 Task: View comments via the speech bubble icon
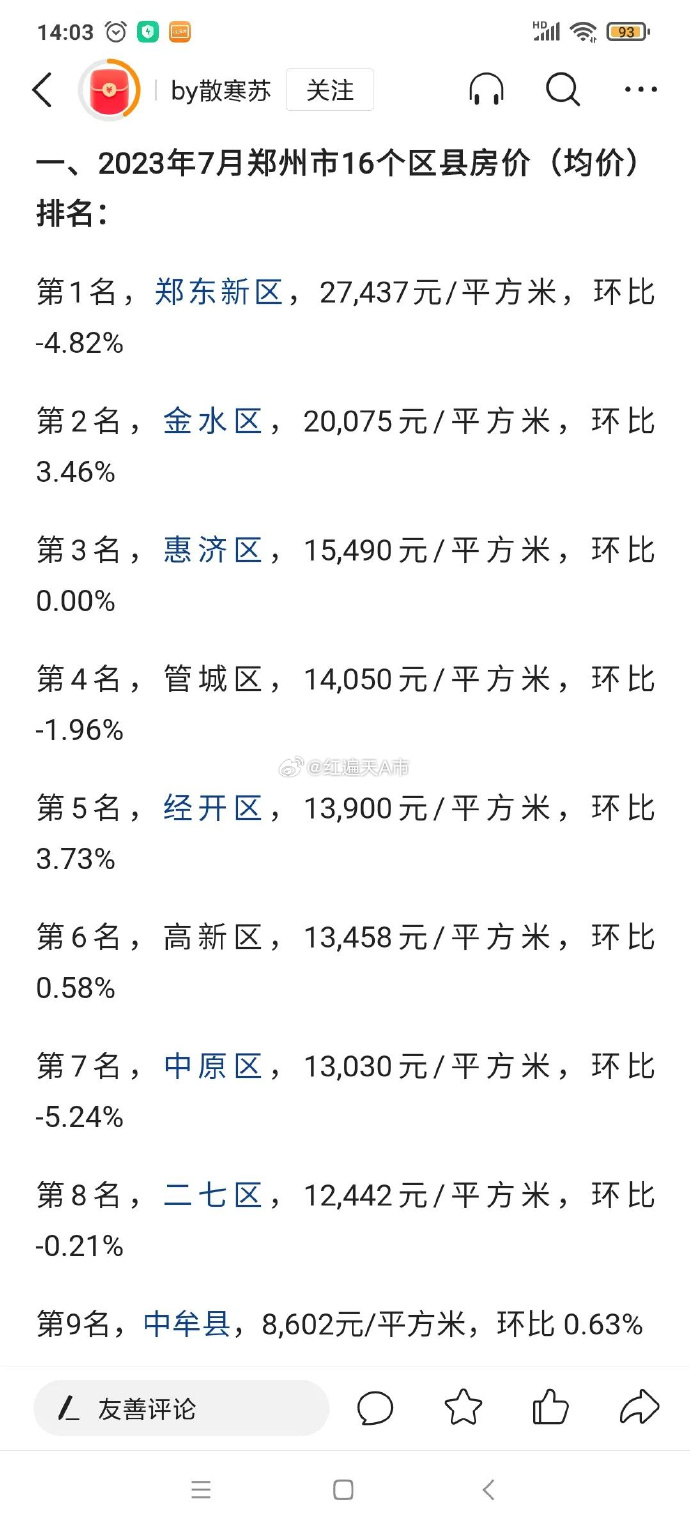[375, 1408]
